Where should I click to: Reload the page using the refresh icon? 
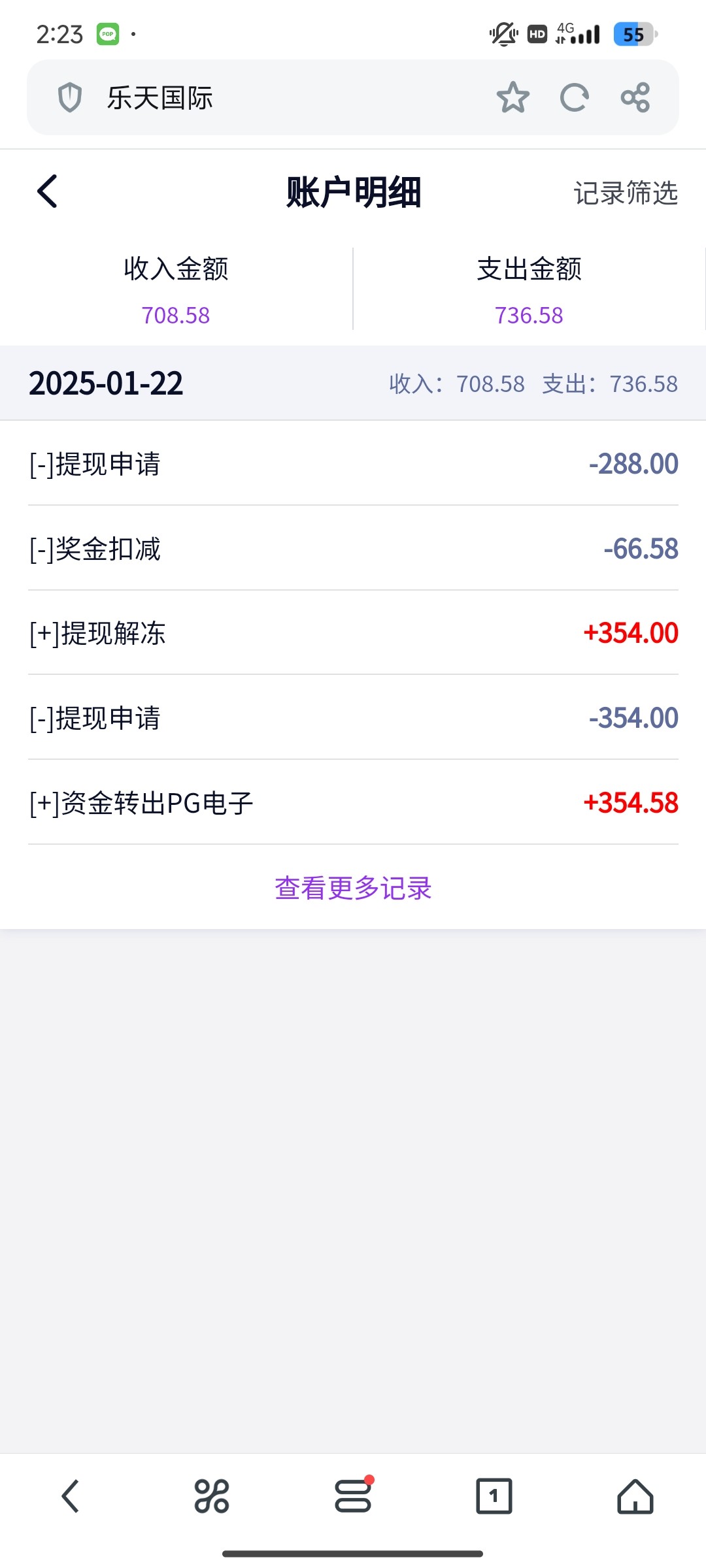(575, 98)
